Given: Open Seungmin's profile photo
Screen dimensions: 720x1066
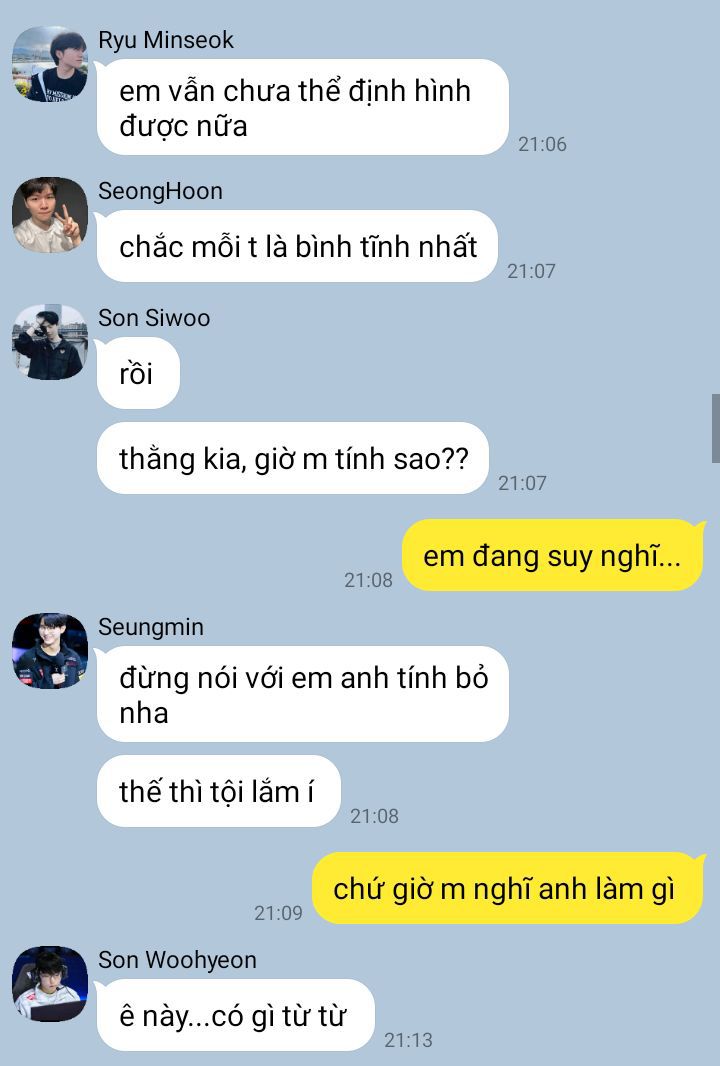Looking at the screenshot, I should [50, 651].
